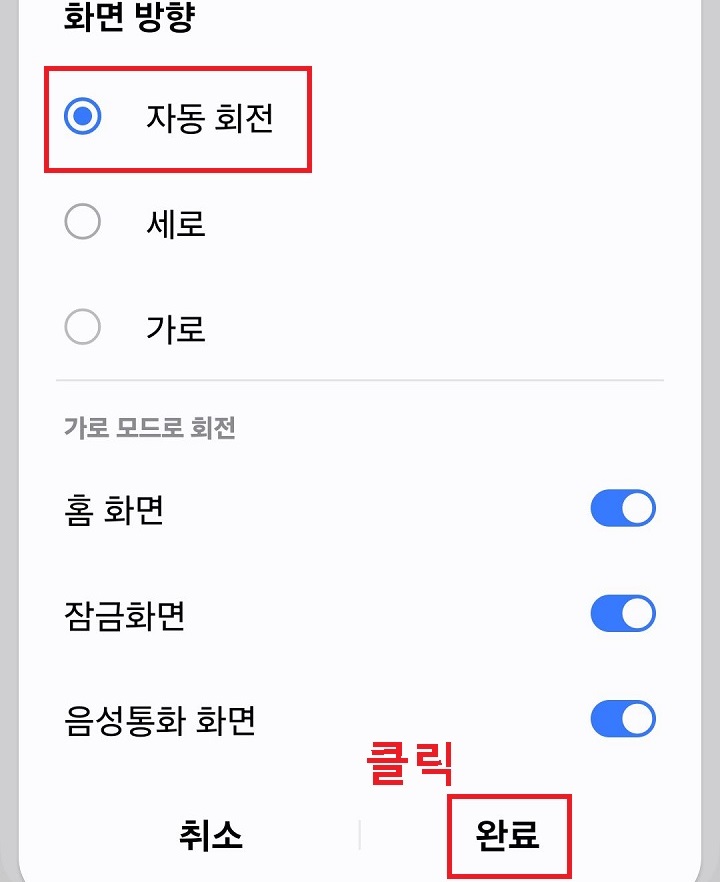Re-enable the 홈 화면 landscape toggle
Viewport: 720px width, 882px height.
point(622,508)
